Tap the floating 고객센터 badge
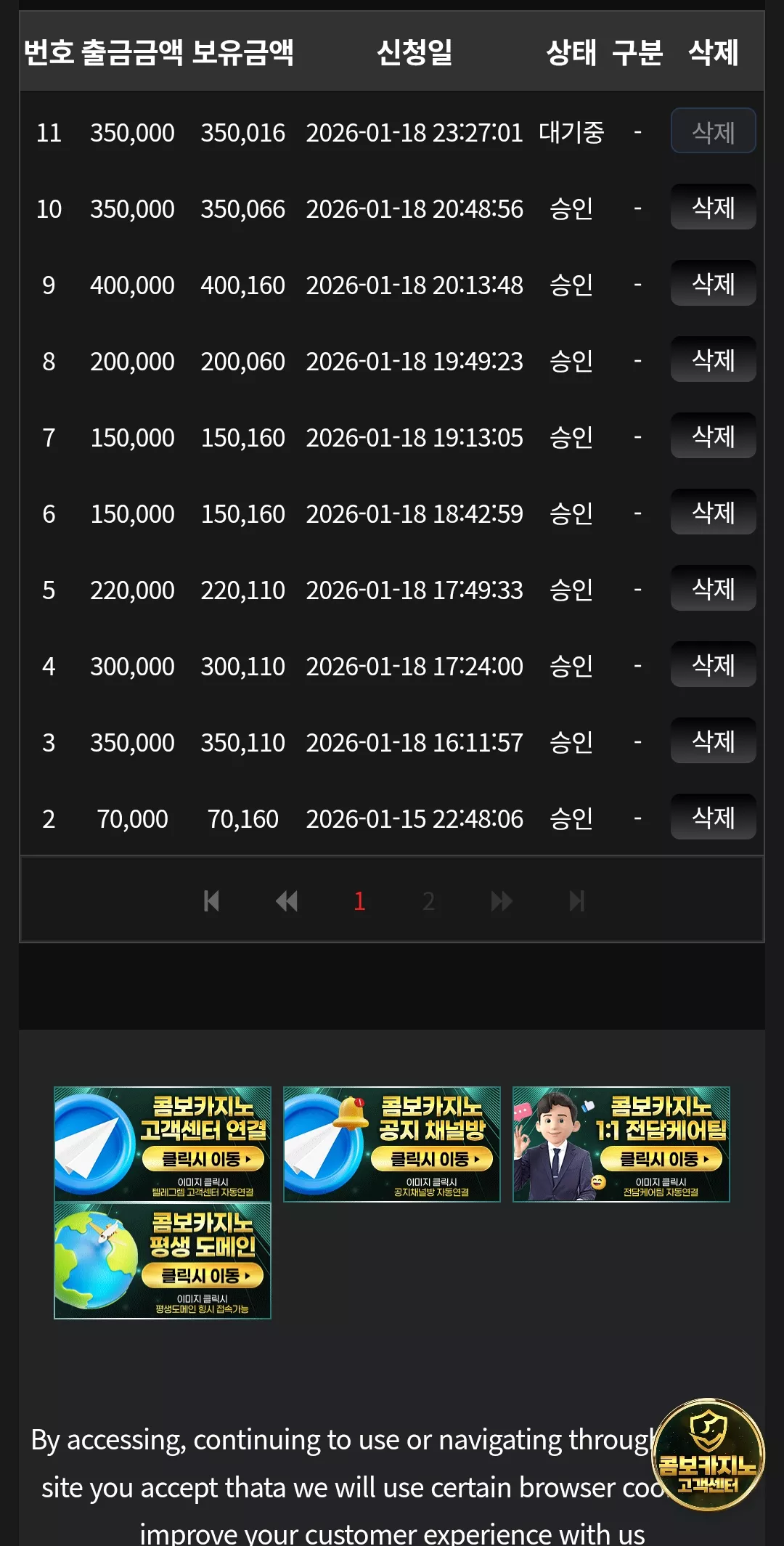The width and height of the screenshot is (784, 1546). pos(708,1455)
